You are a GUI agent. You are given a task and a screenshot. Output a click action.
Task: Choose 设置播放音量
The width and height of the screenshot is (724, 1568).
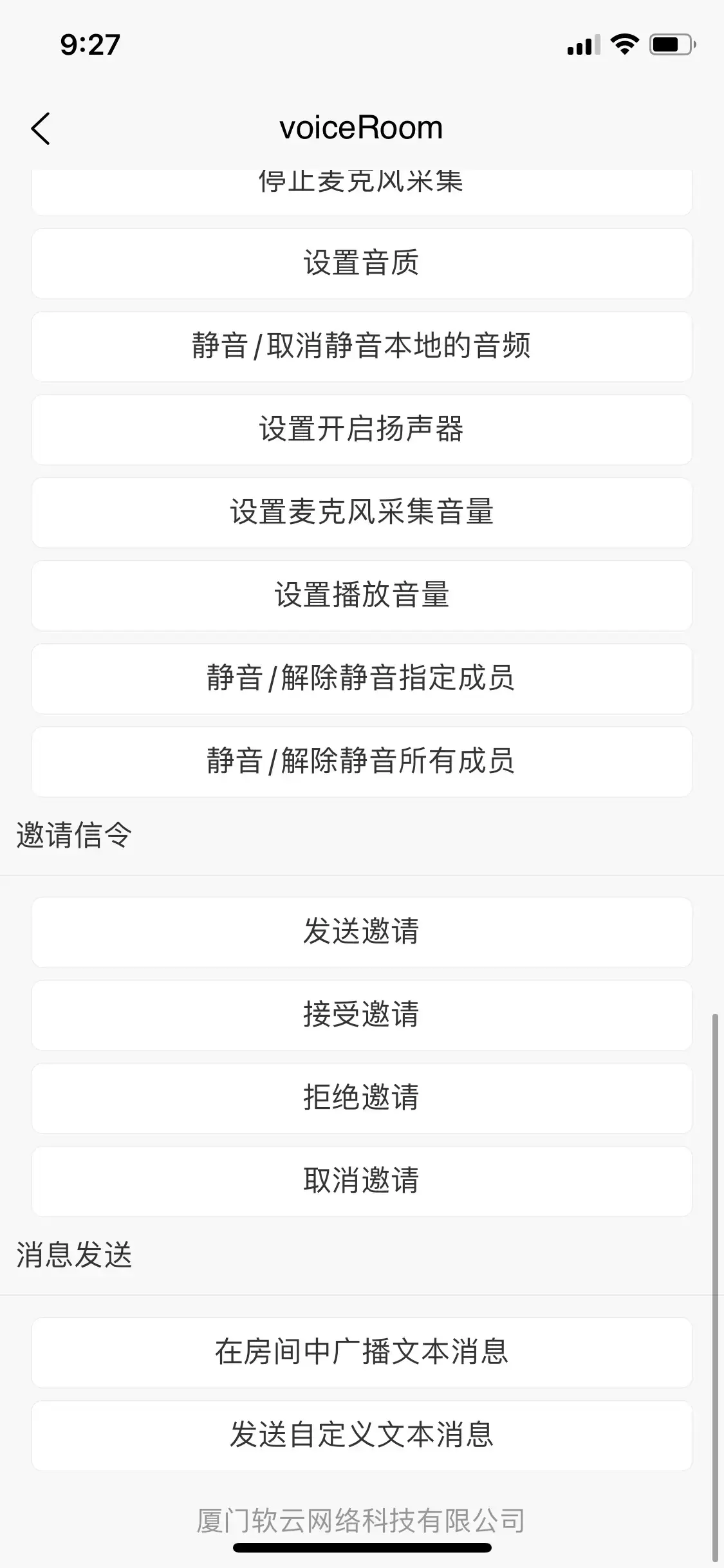pyautogui.click(x=362, y=595)
